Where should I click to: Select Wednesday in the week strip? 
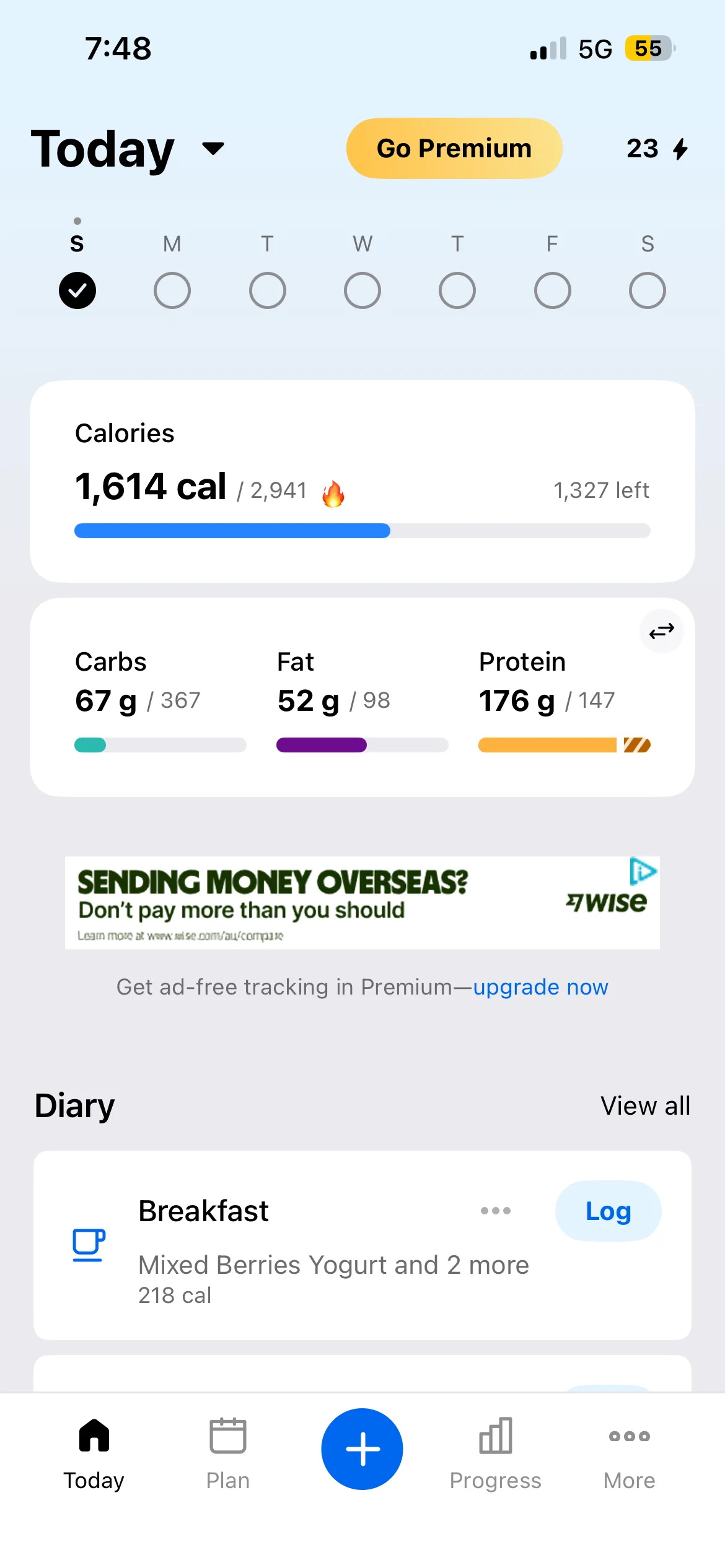(x=362, y=290)
